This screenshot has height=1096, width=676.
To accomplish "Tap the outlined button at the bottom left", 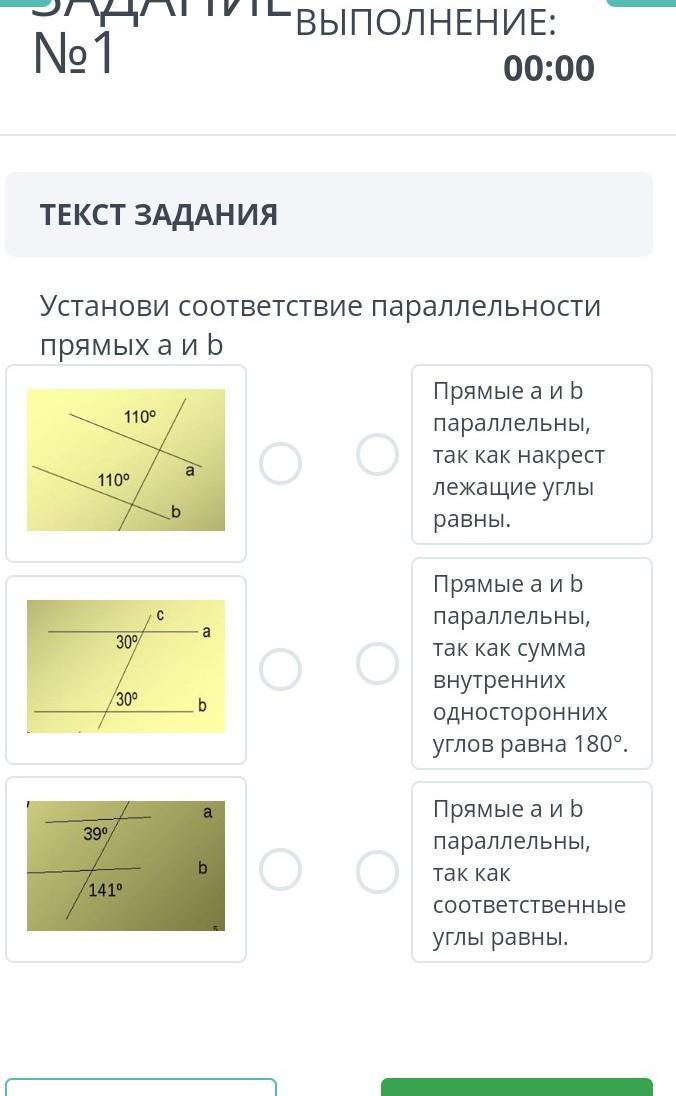I will [x=141, y=1088].
